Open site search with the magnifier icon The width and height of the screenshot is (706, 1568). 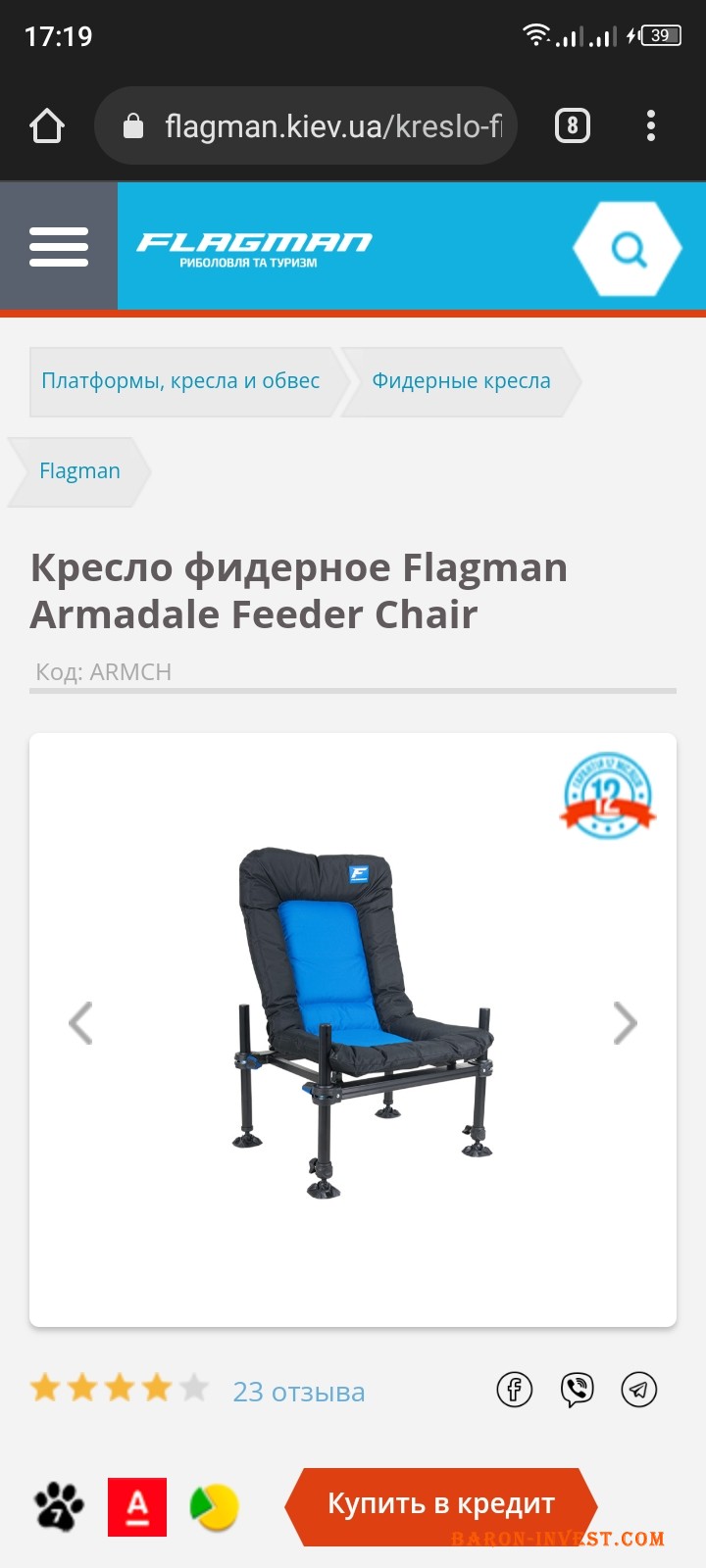(x=628, y=249)
